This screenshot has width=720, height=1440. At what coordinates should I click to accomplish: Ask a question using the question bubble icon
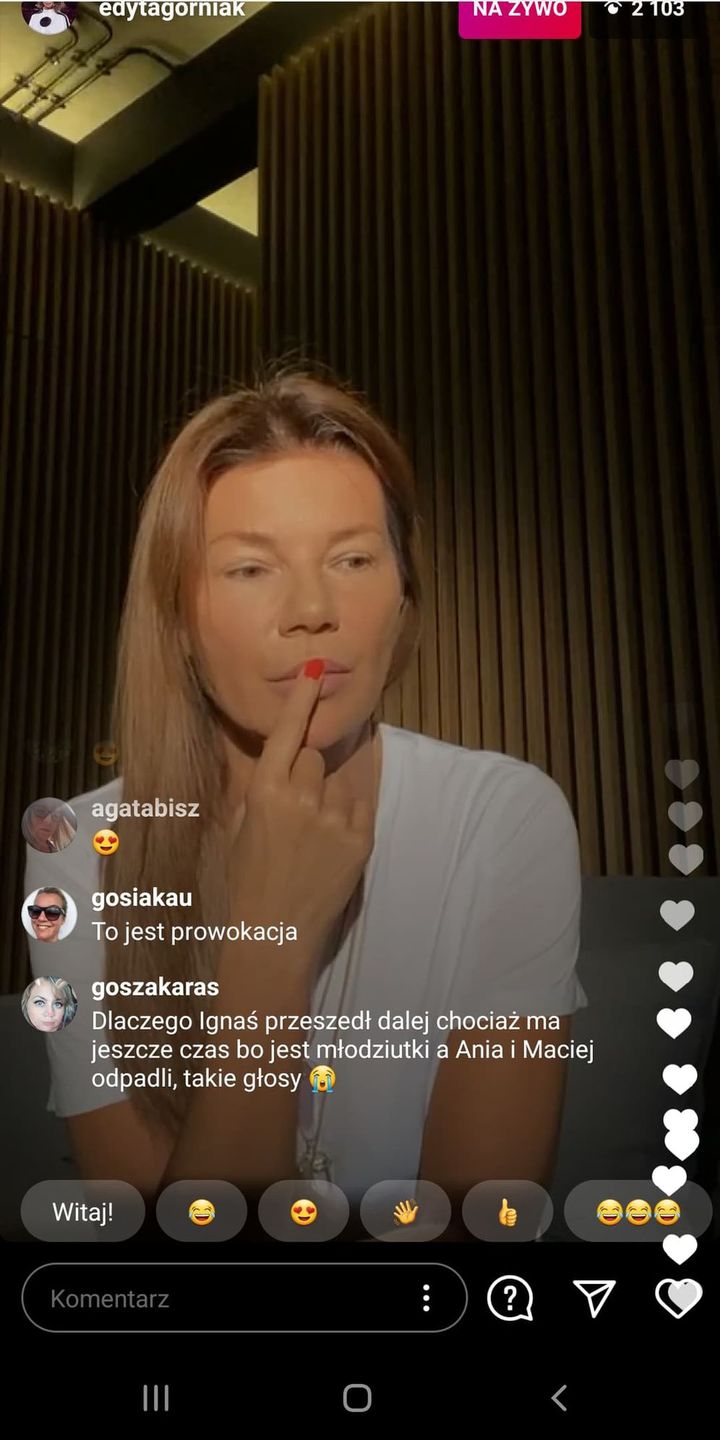pyautogui.click(x=510, y=1298)
